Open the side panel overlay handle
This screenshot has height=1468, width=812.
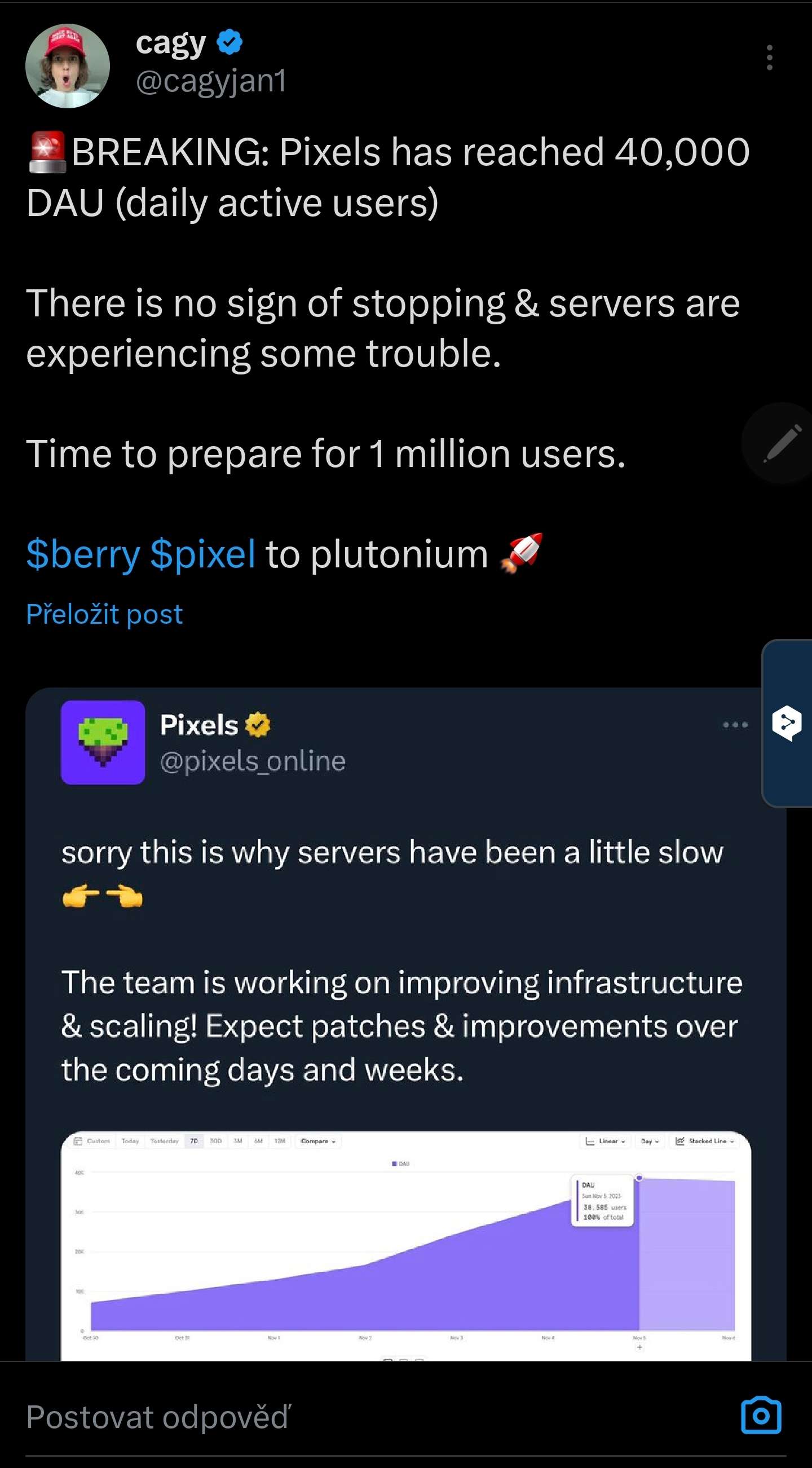(788, 723)
